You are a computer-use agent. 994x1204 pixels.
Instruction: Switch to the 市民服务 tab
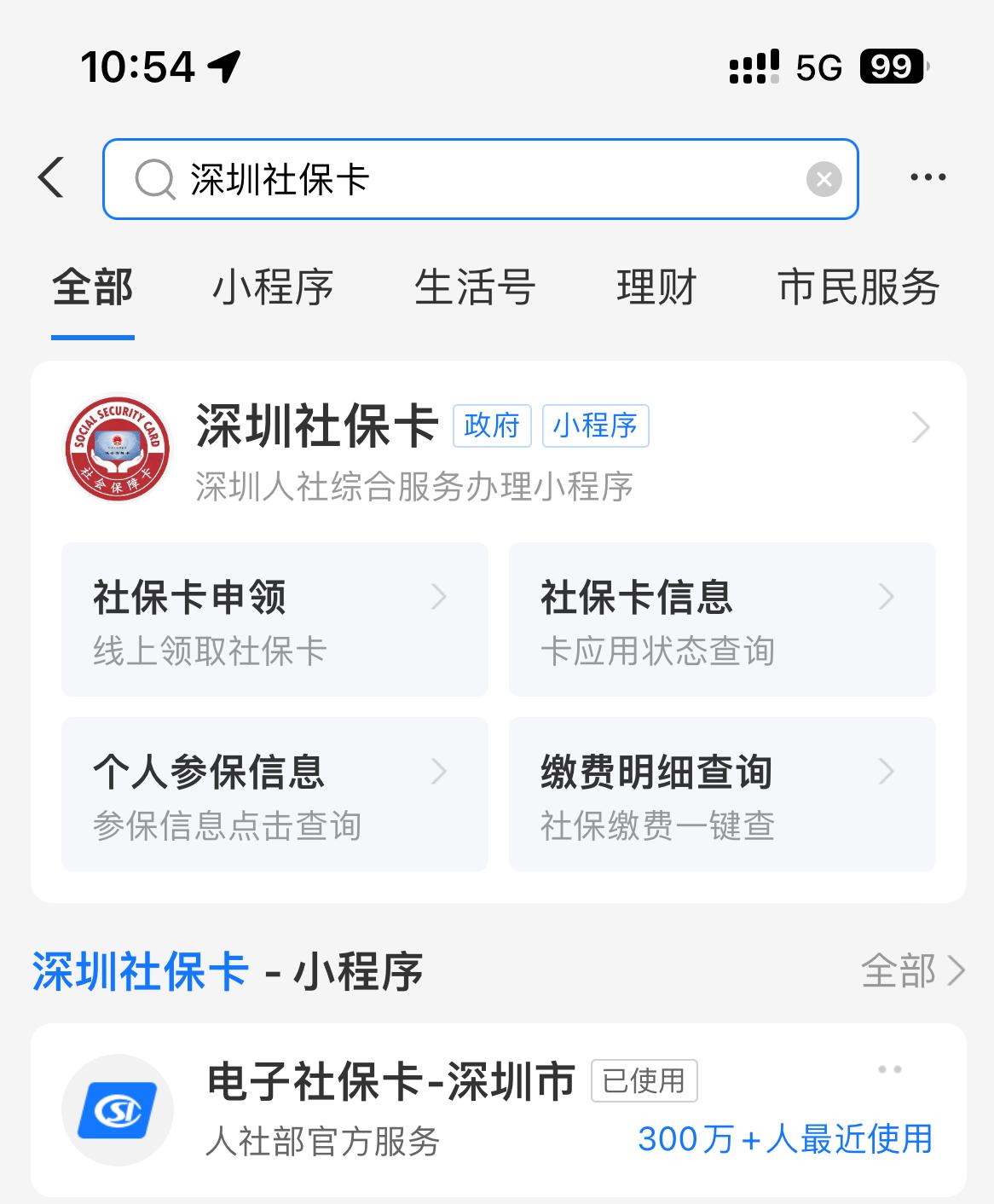(x=856, y=288)
